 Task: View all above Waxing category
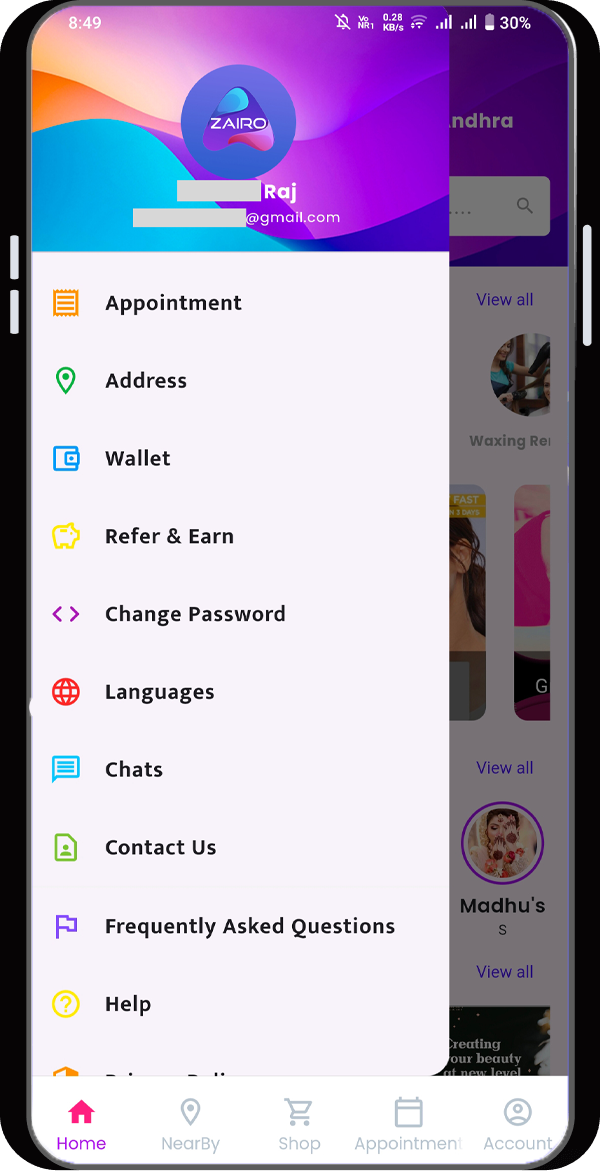(504, 300)
